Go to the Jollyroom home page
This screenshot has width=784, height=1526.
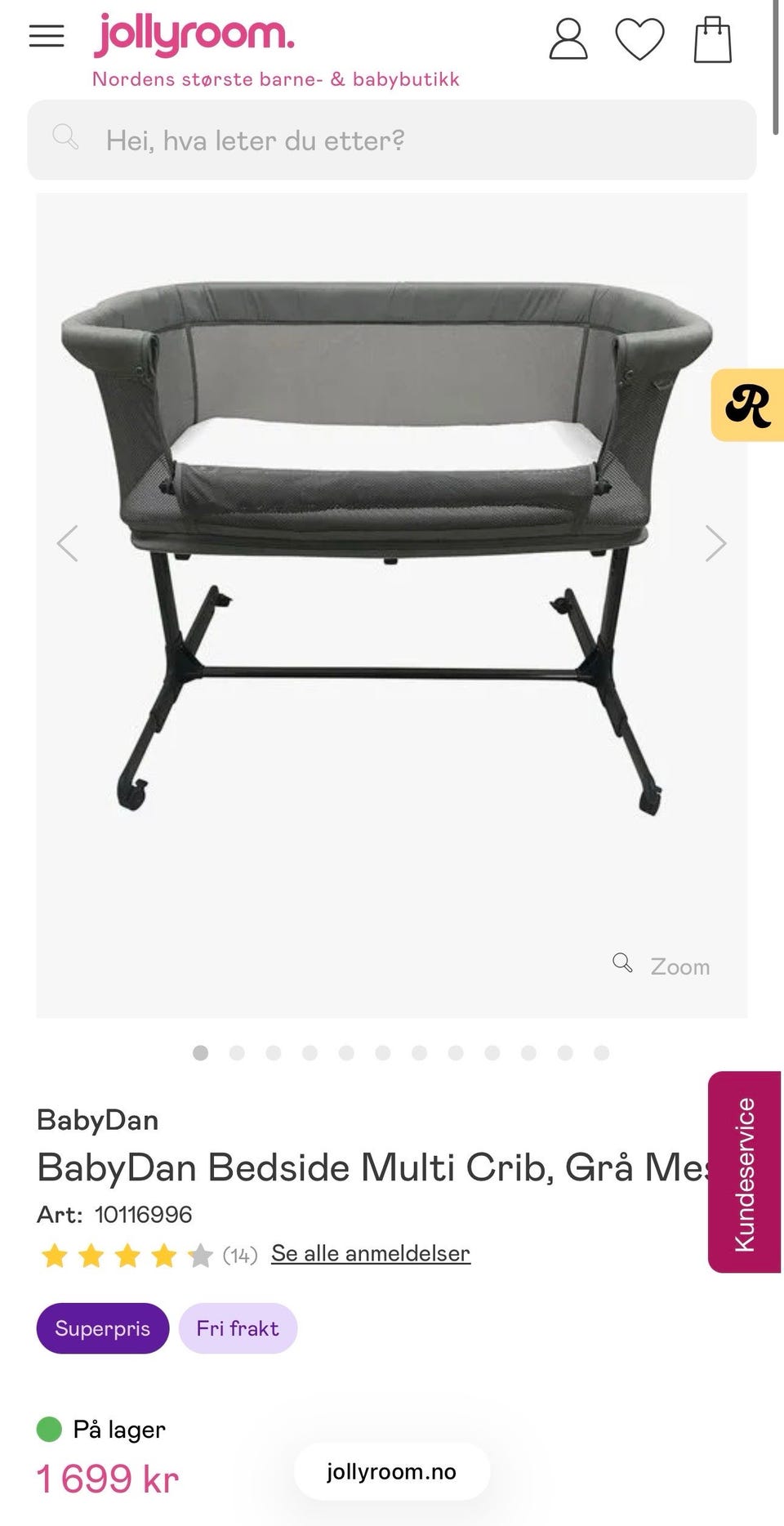[x=194, y=35]
